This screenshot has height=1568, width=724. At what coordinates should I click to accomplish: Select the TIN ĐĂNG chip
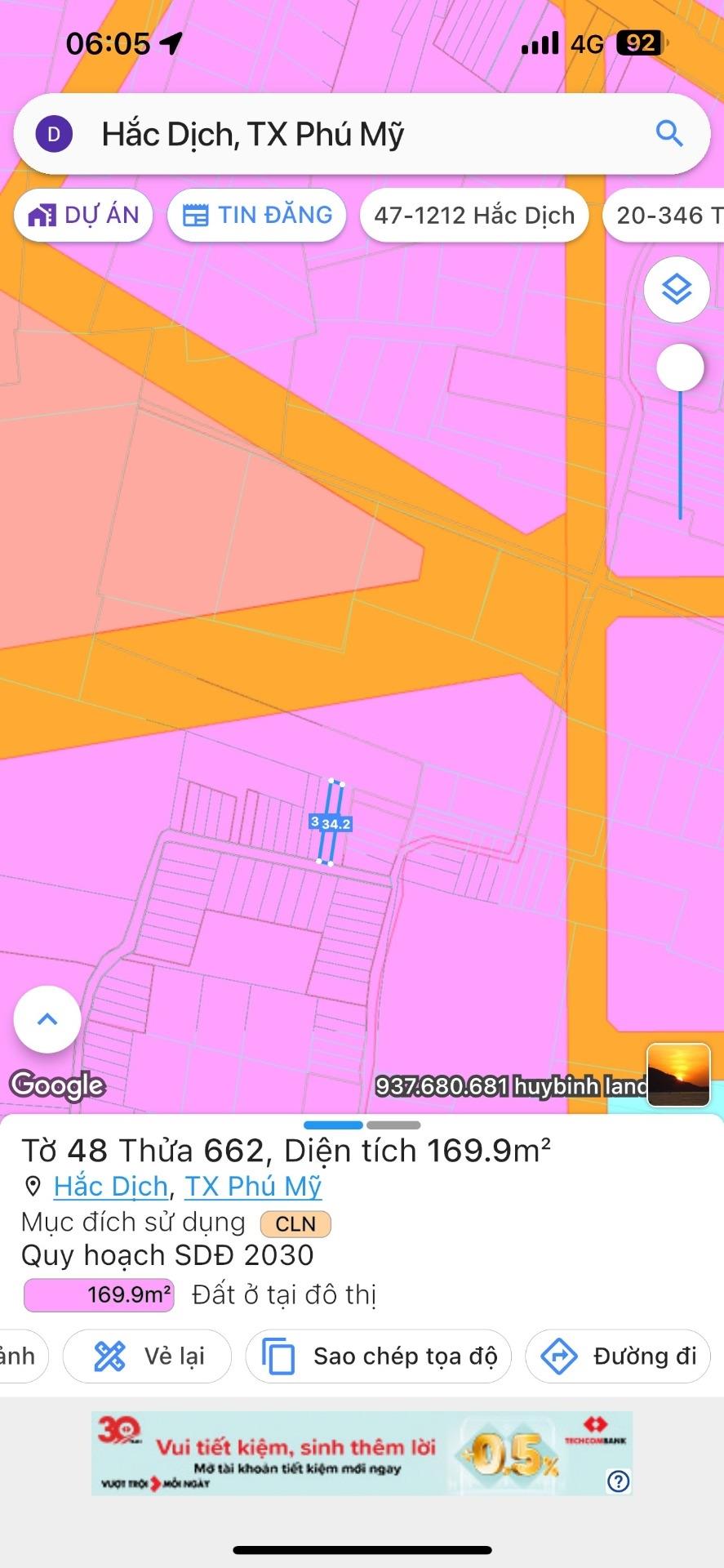[x=257, y=216]
